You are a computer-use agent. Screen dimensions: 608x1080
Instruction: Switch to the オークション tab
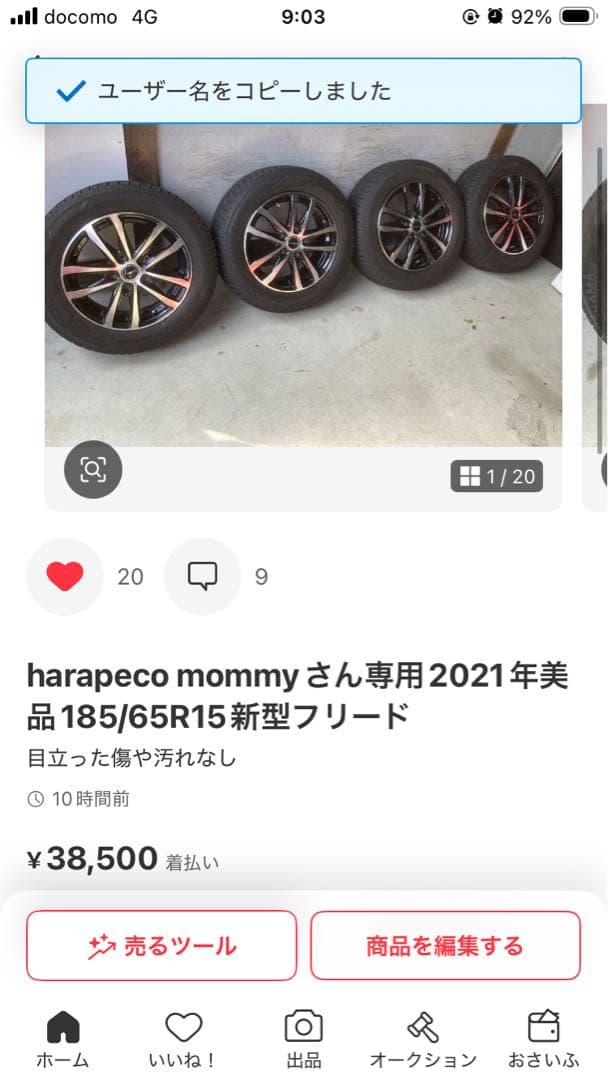(x=423, y=1037)
